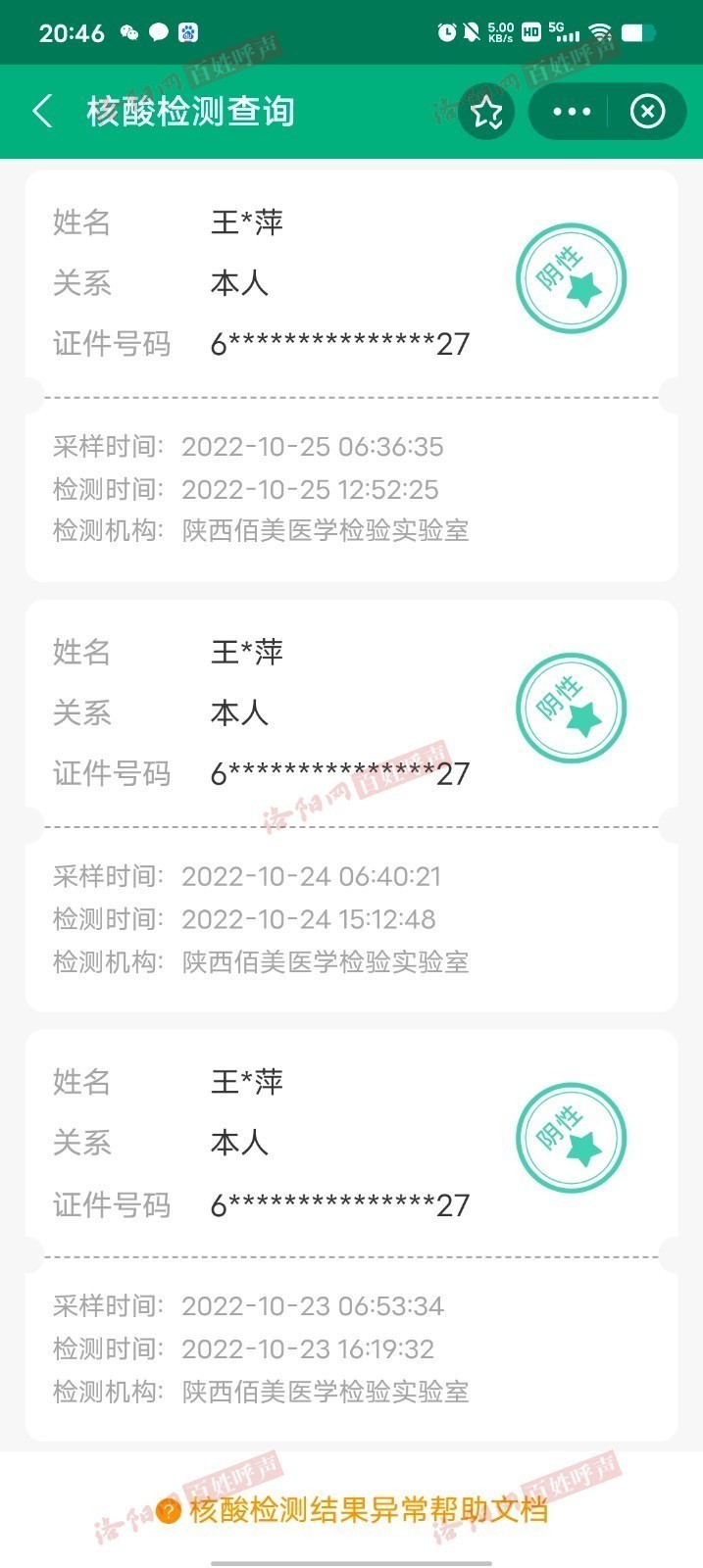Close the mini program
Viewport: 703px width, 1568px height.
tap(647, 112)
